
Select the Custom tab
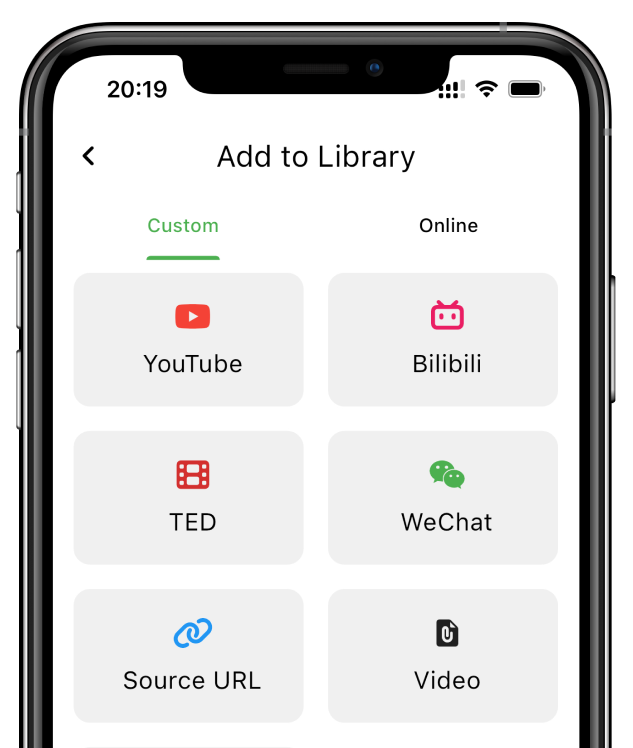tap(183, 226)
